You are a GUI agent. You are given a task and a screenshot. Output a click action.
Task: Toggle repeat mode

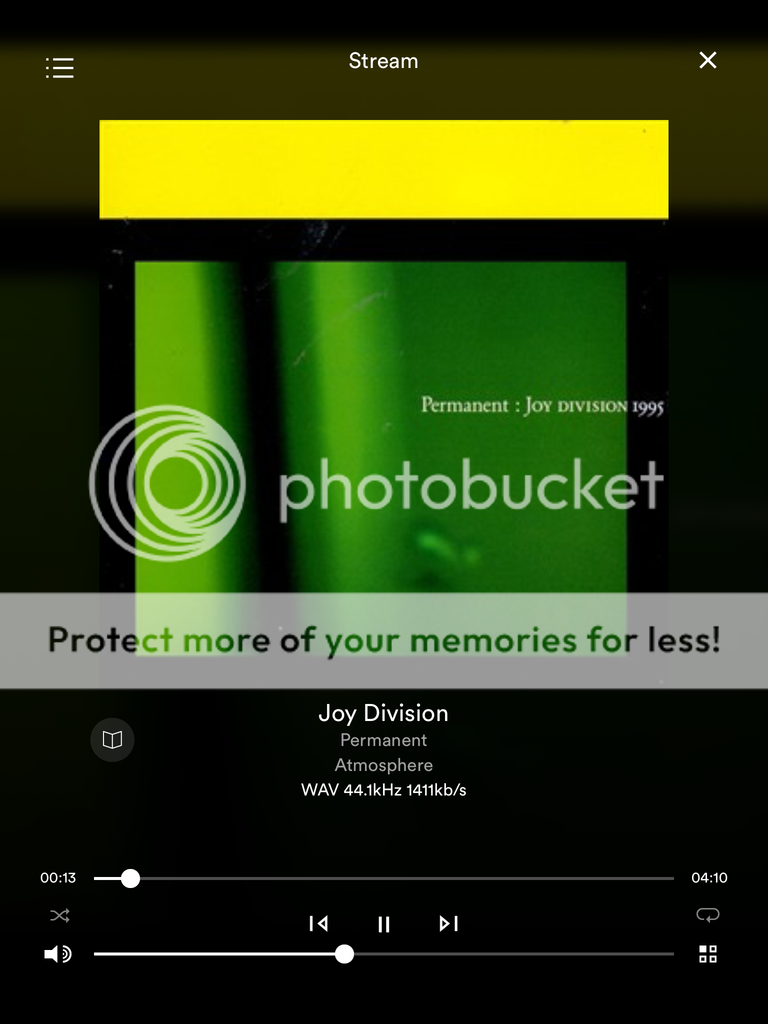[x=708, y=915]
